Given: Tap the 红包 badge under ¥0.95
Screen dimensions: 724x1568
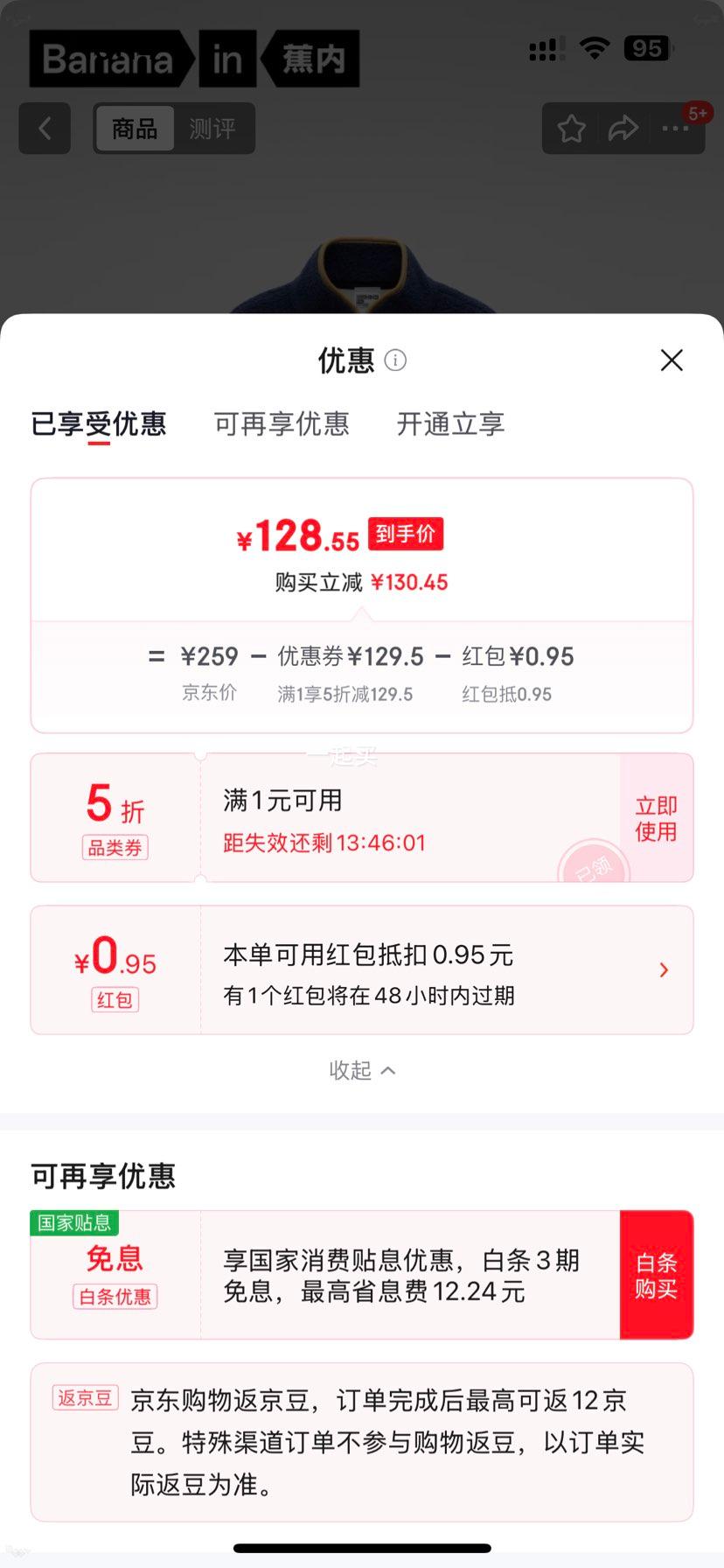Looking at the screenshot, I should [114, 1000].
